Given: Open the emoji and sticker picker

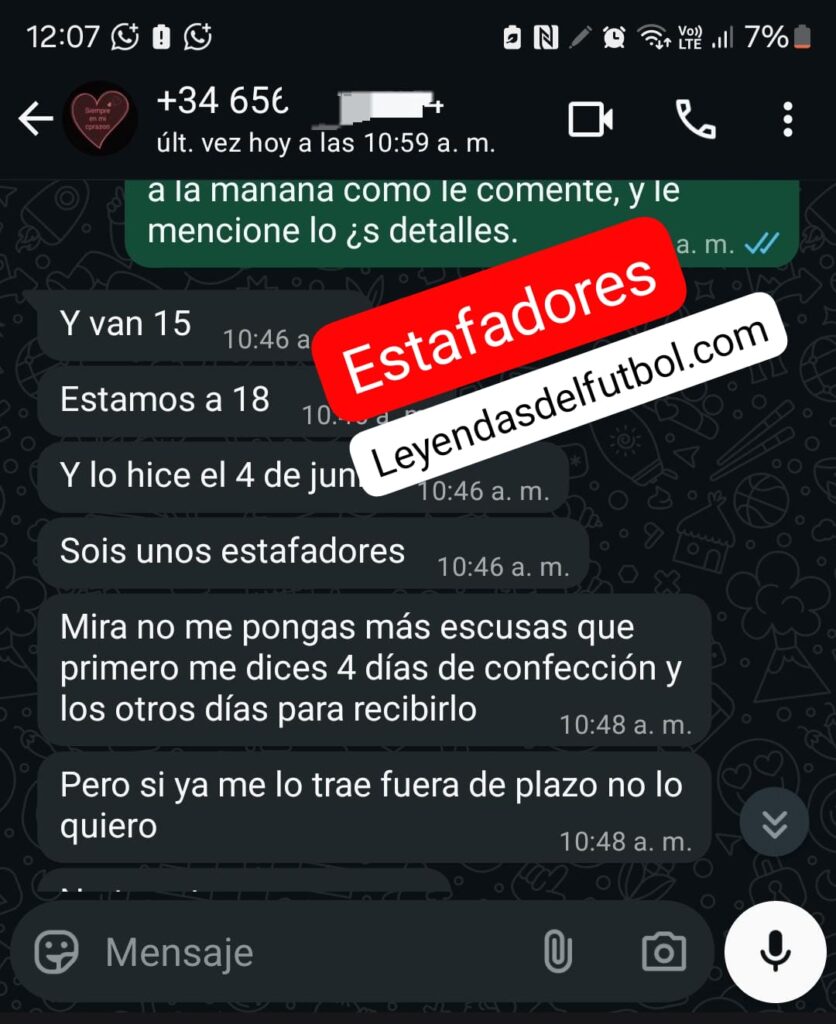Looking at the screenshot, I should (x=57, y=953).
